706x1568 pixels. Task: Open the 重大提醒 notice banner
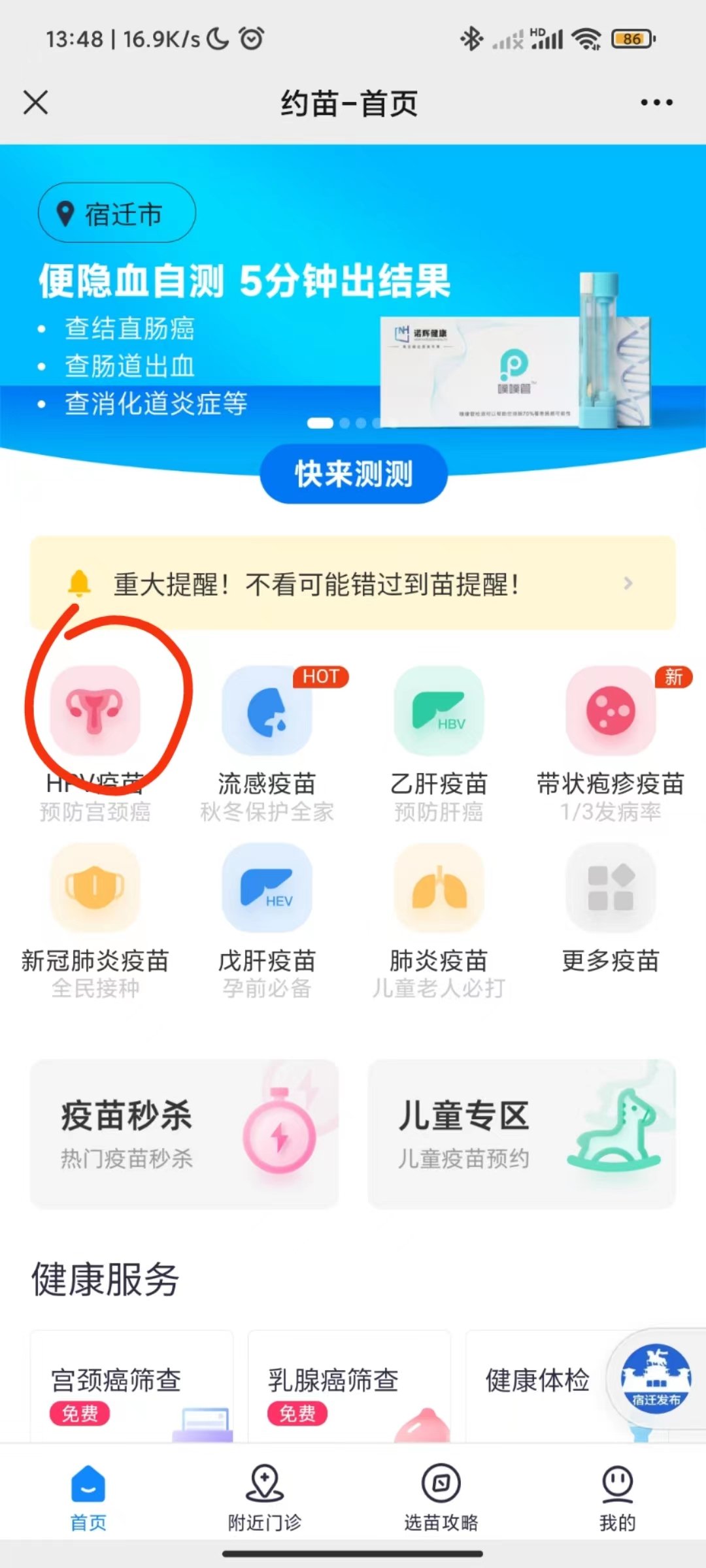pos(353,583)
